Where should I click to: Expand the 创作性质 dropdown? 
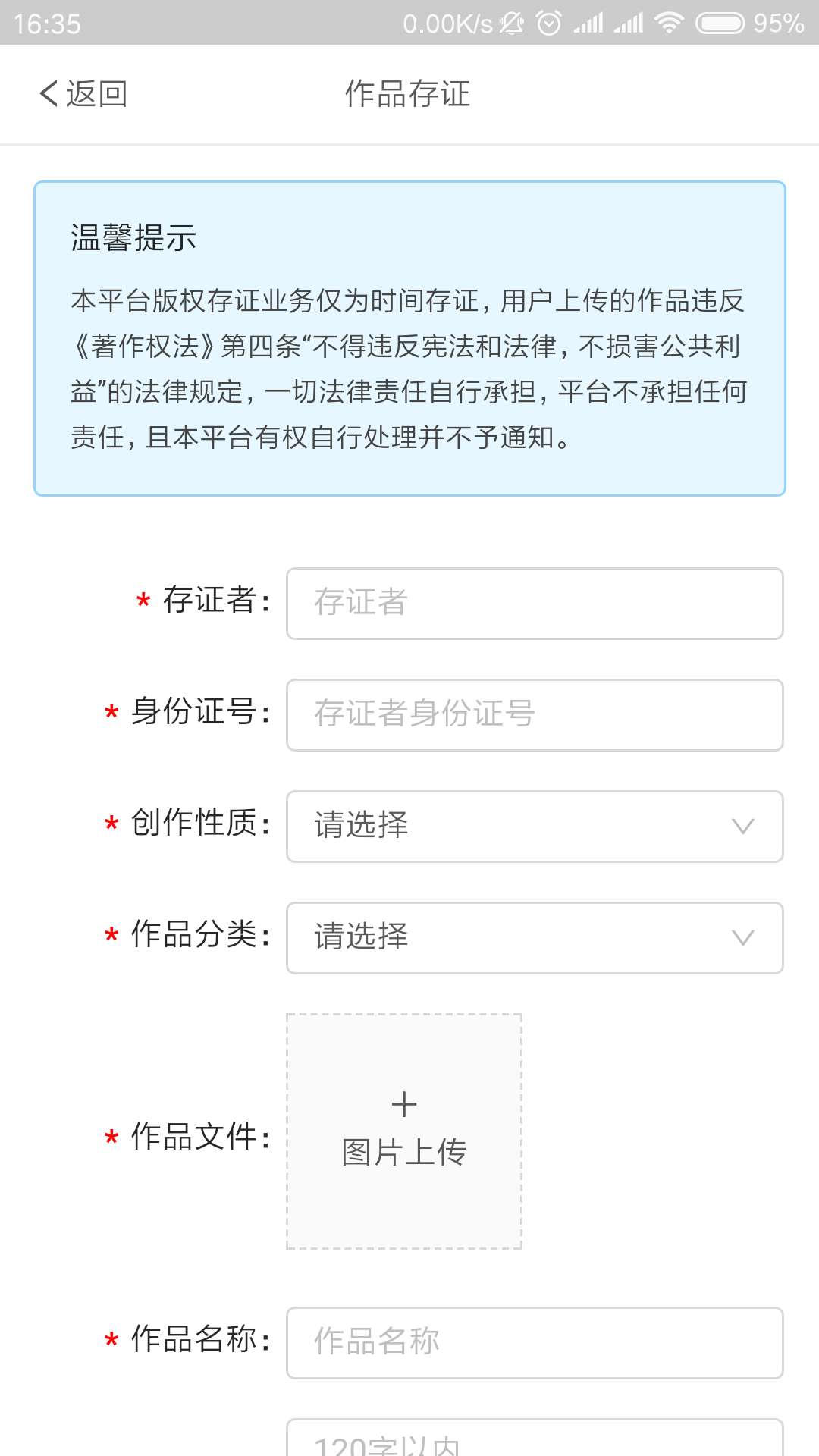(535, 827)
